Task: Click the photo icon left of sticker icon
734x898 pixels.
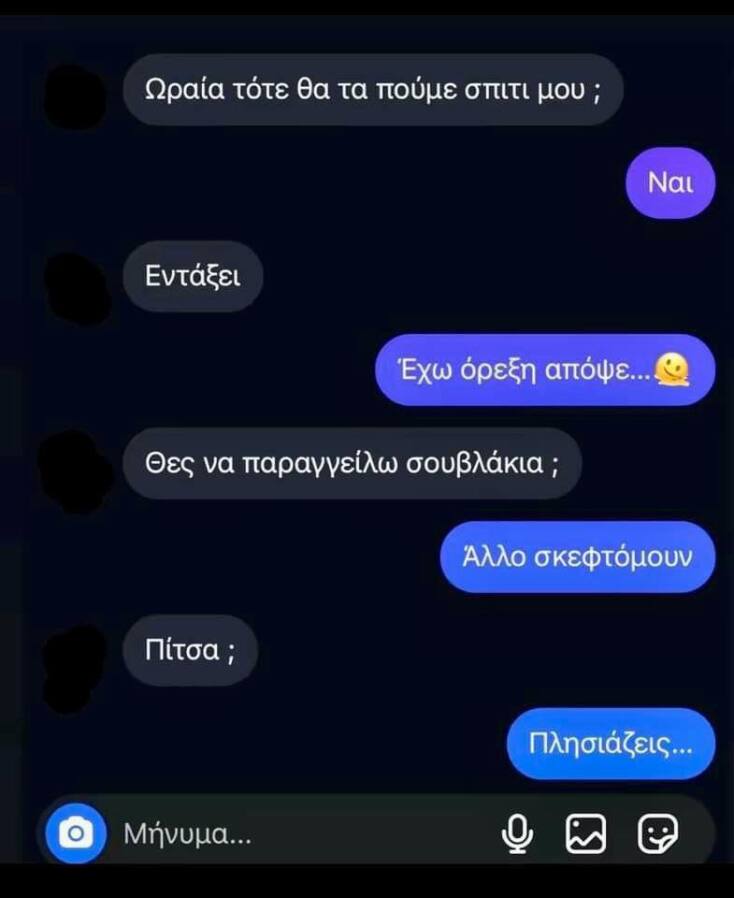Action: click(x=588, y=833)
